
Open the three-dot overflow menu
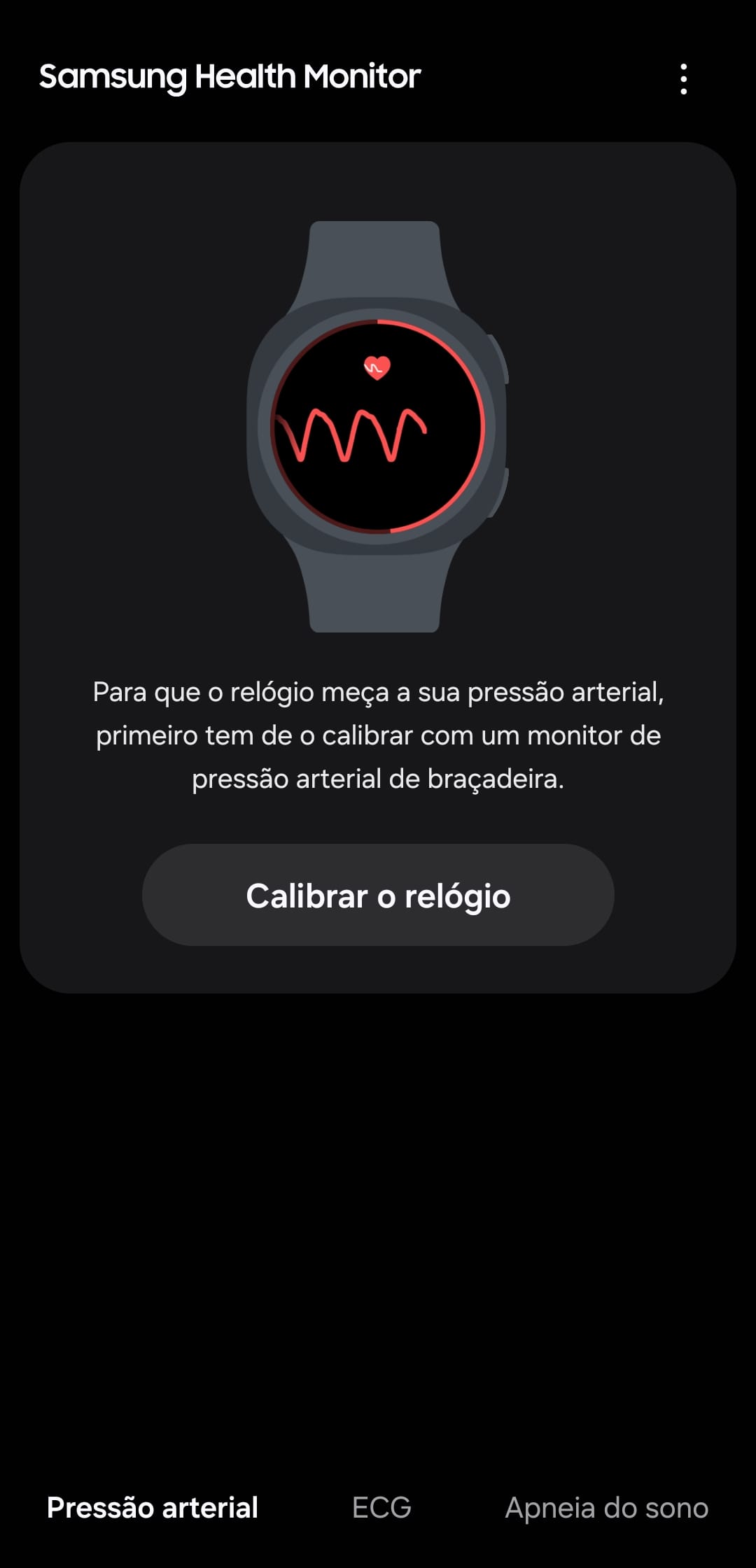point(683,79)
